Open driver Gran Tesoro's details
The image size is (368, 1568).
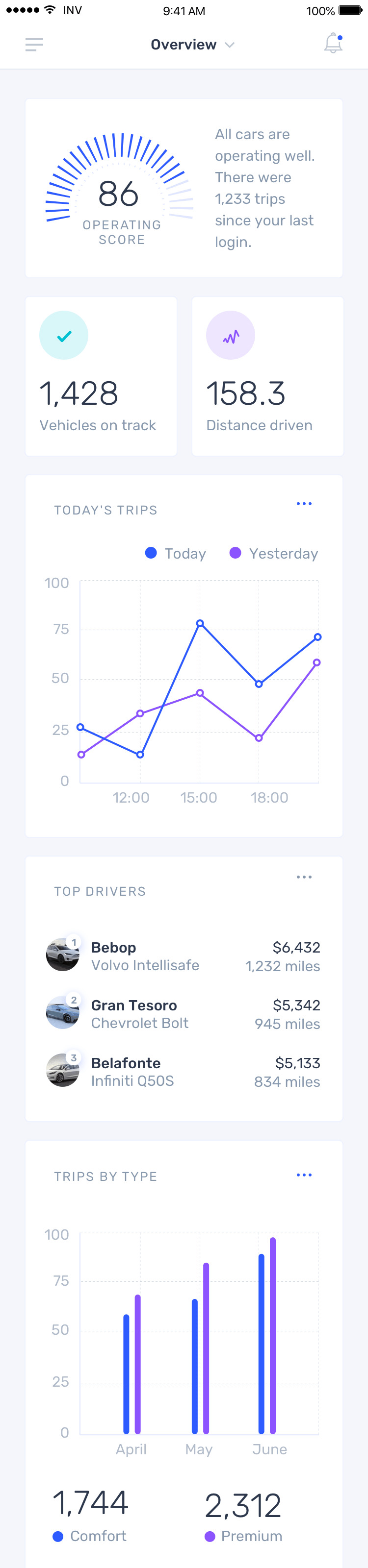click(x=183, y=1014)
